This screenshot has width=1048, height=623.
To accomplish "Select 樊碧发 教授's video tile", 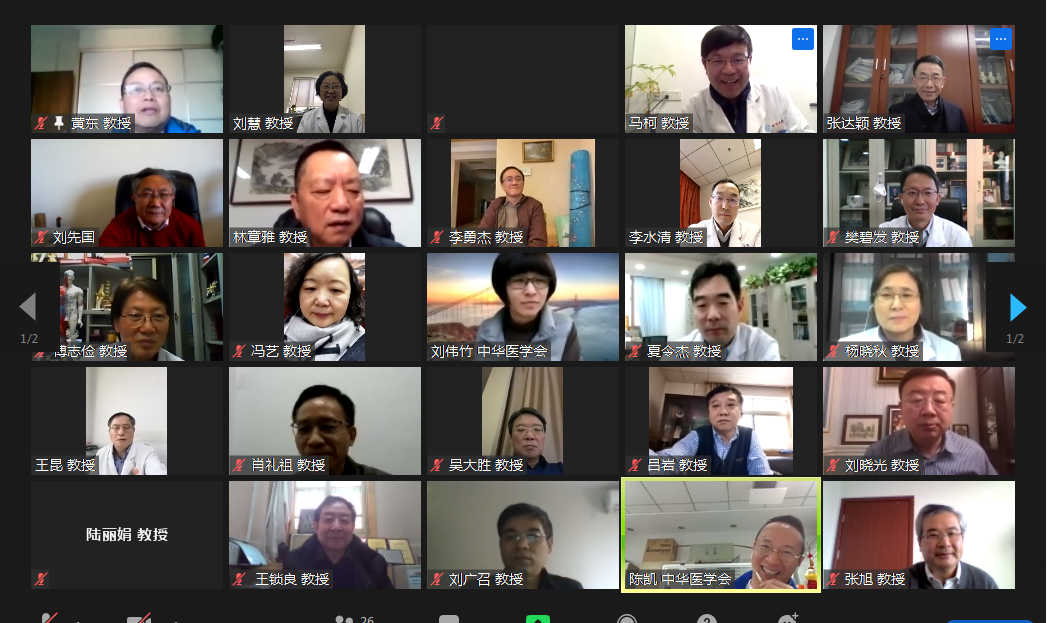I will point(919,193).
